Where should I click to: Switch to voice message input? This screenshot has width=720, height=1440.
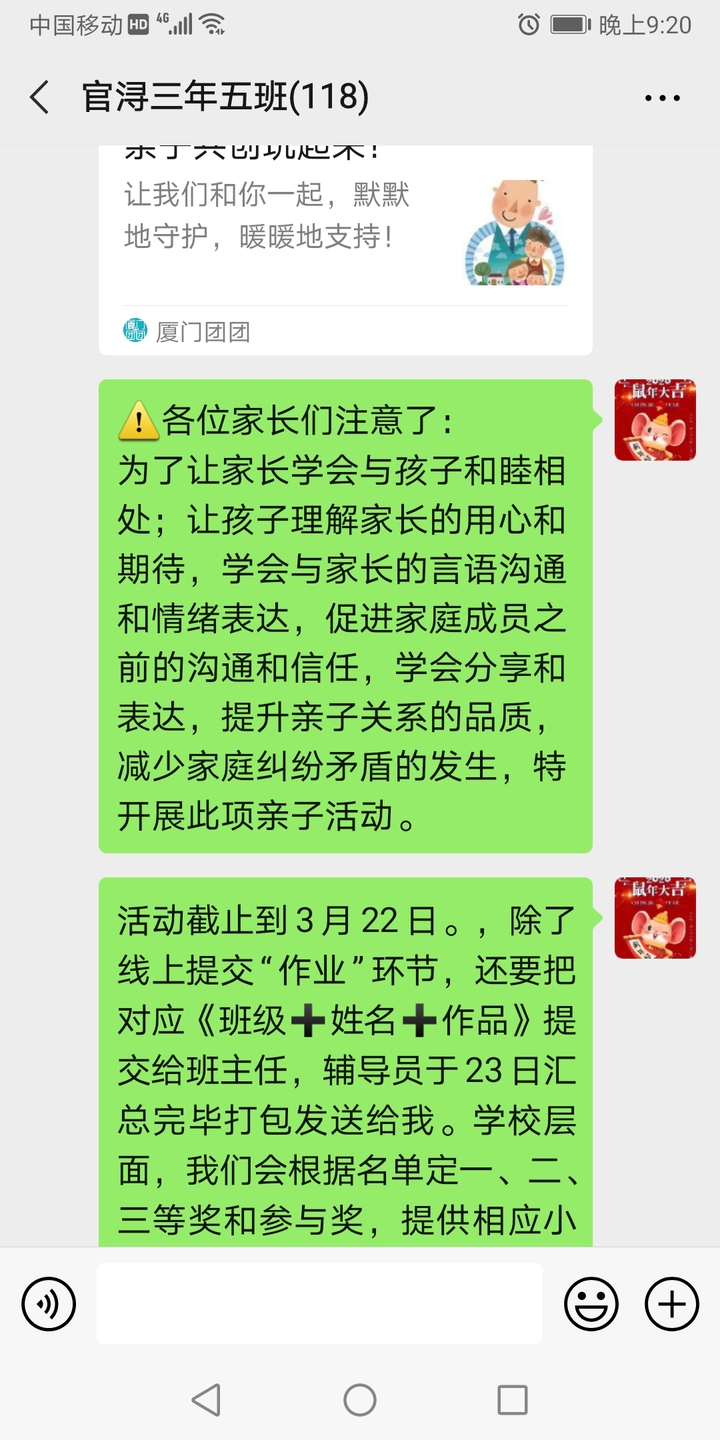[49, 1304]
